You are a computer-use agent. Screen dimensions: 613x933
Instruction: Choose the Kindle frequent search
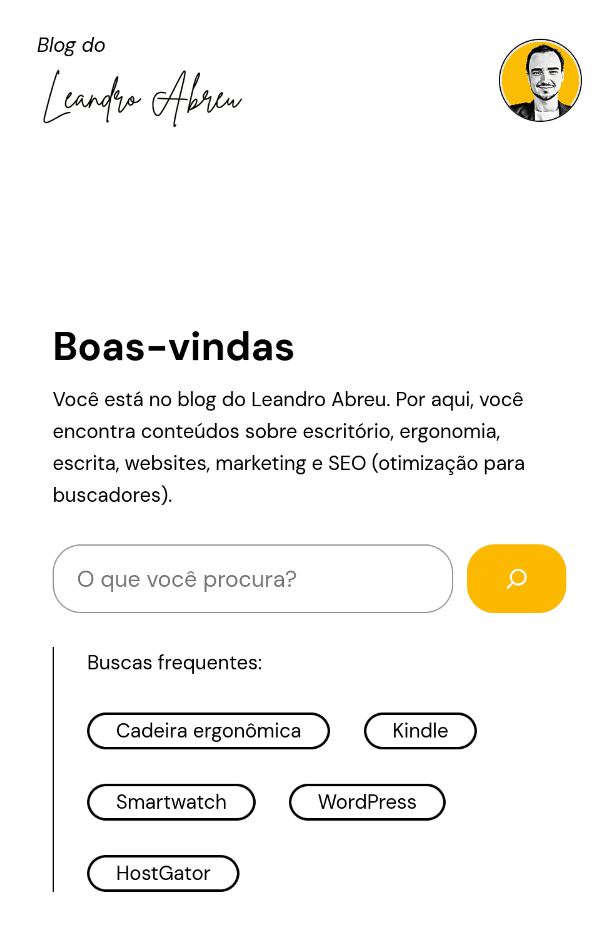click(x=420, y=731)
